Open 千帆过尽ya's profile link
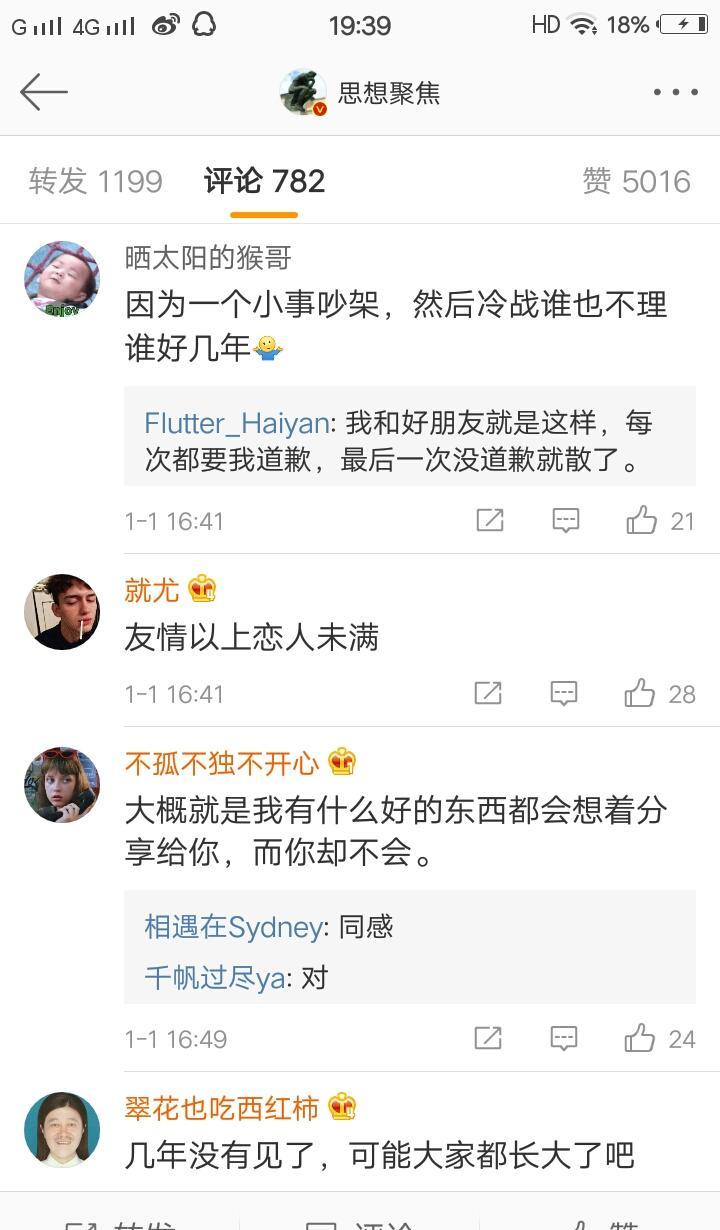Screen dimensions: 720x1230 tap(215, 977)
